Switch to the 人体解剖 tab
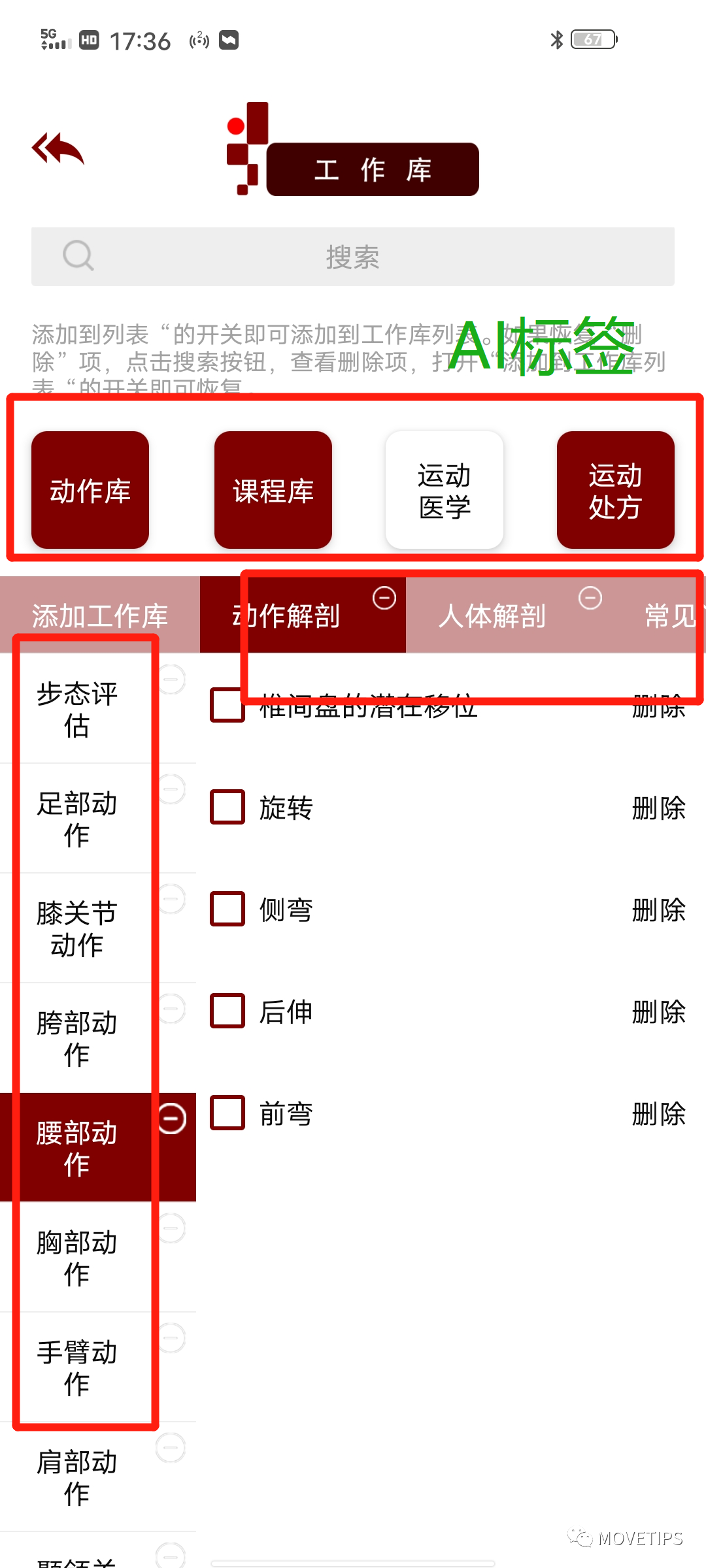The height and width of the screenshot is (1568, 706). (x=492, y=615)
